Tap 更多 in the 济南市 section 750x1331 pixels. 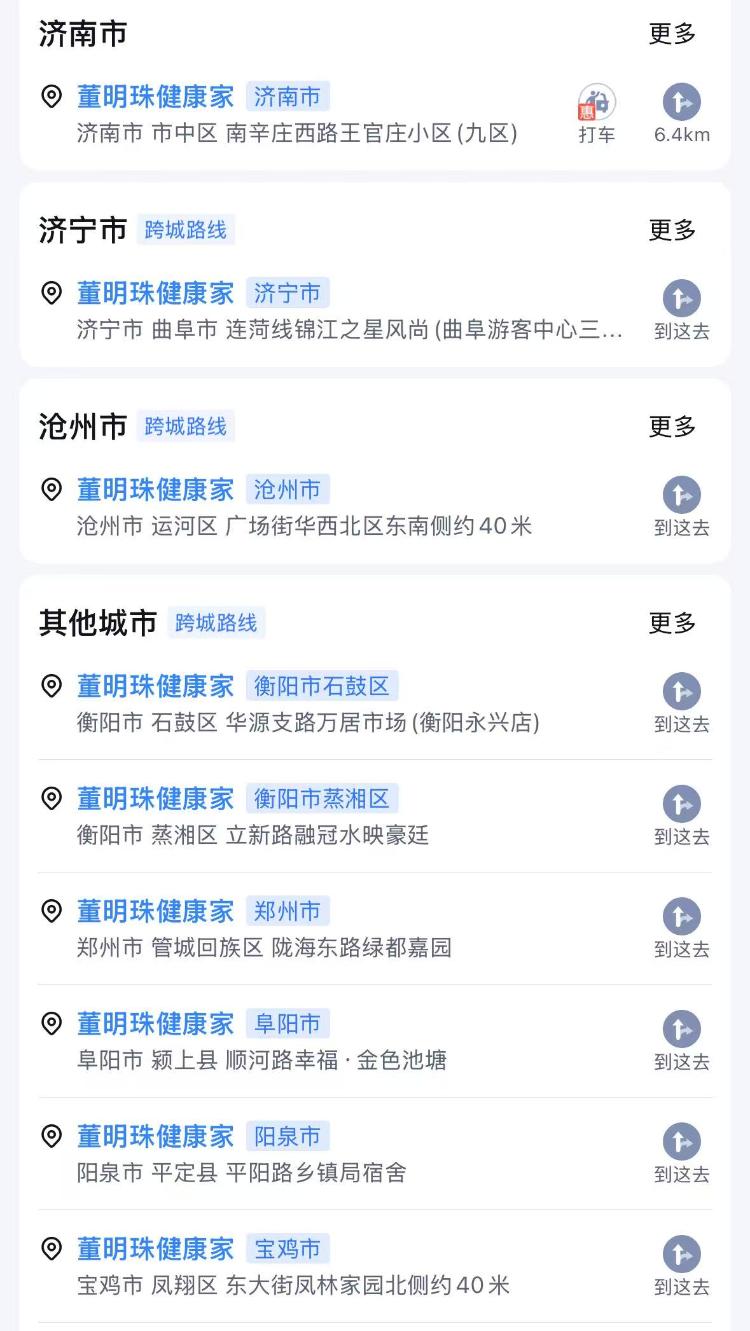pos(672,34)
